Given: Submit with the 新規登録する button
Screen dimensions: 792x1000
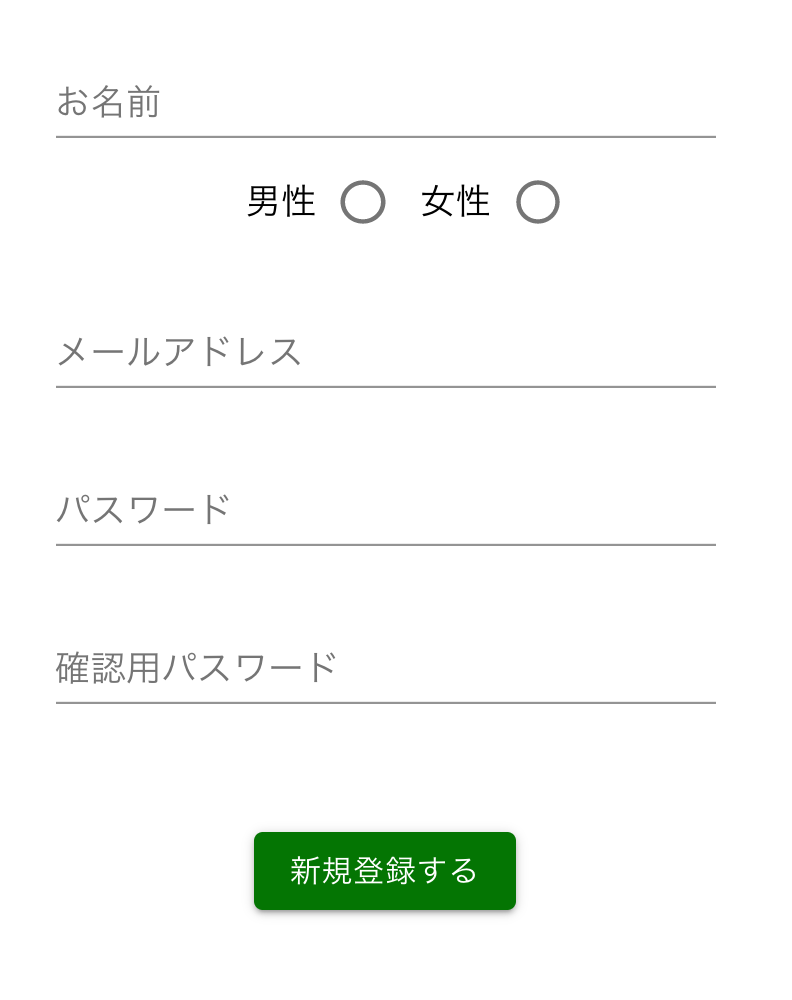Looking at the screenshot, I should click(385, 871).
